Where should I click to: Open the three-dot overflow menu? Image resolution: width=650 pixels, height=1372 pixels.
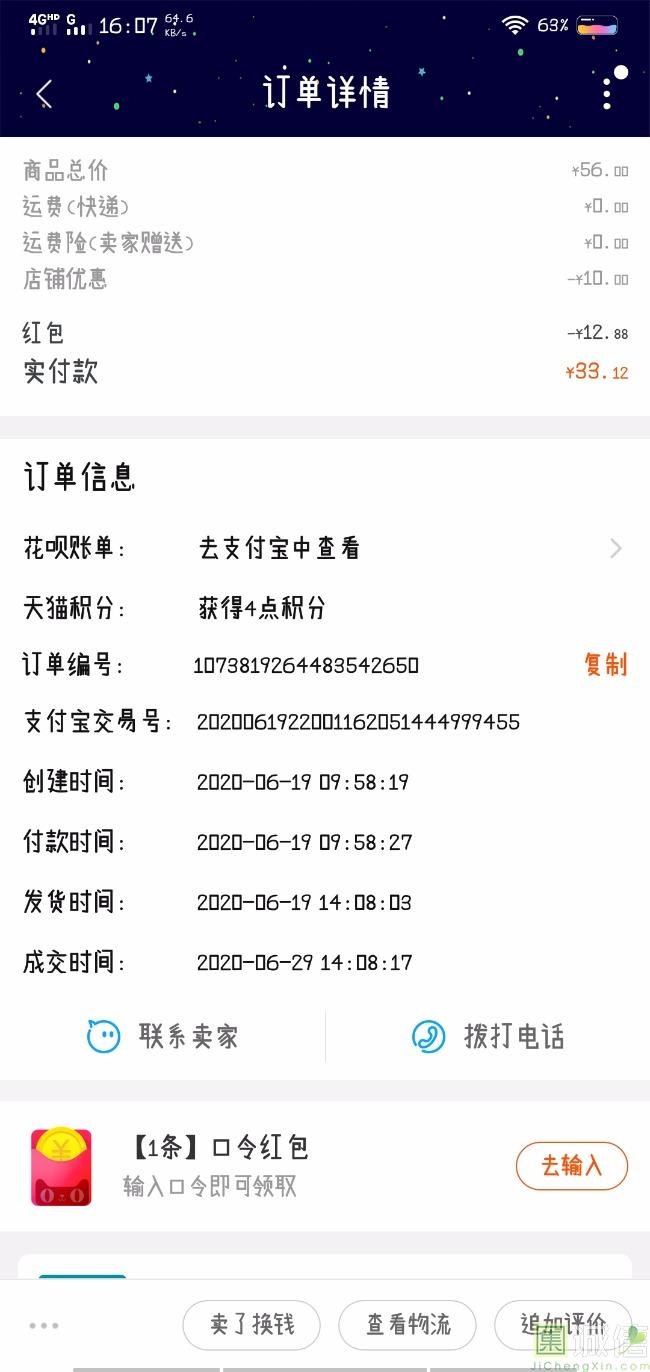pos(607,92)
